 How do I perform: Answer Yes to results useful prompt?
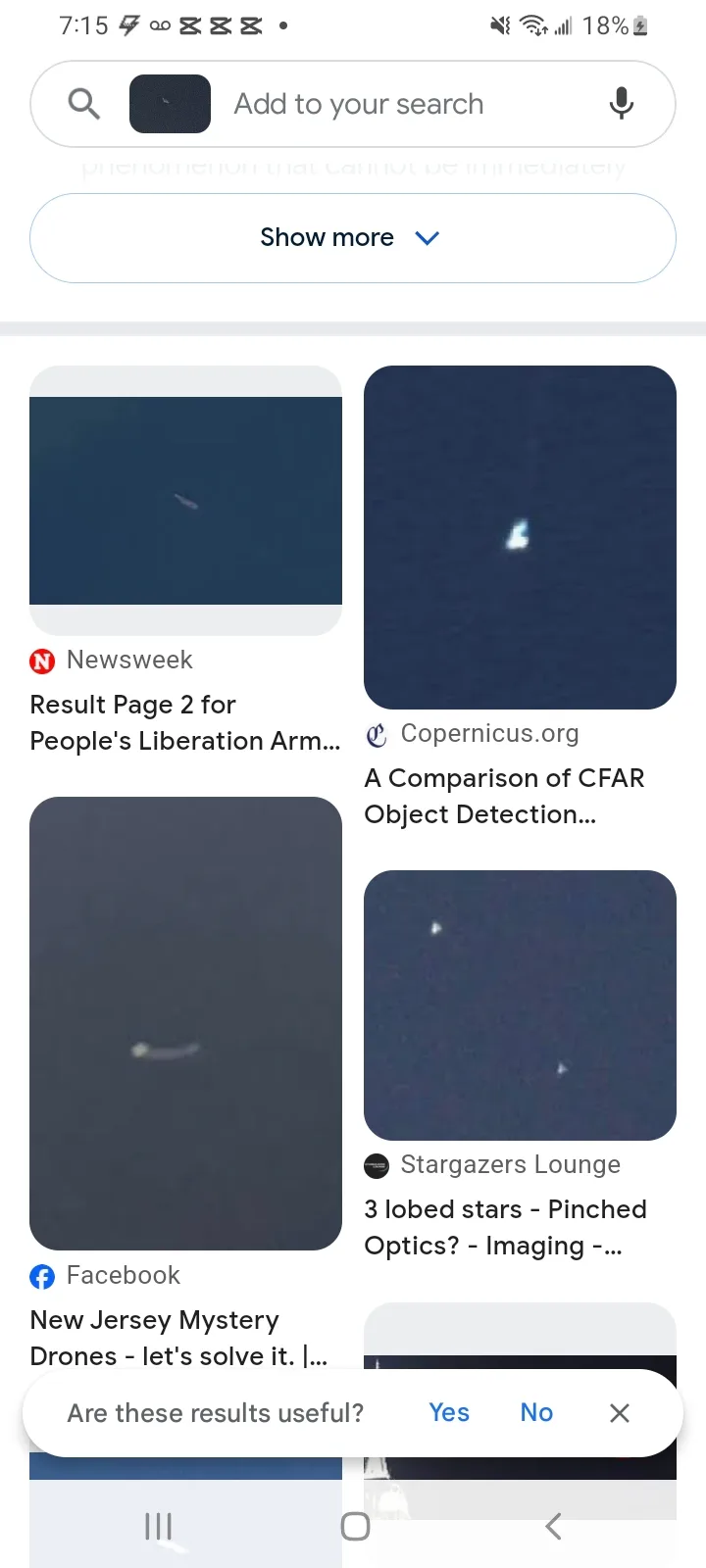449,1412
